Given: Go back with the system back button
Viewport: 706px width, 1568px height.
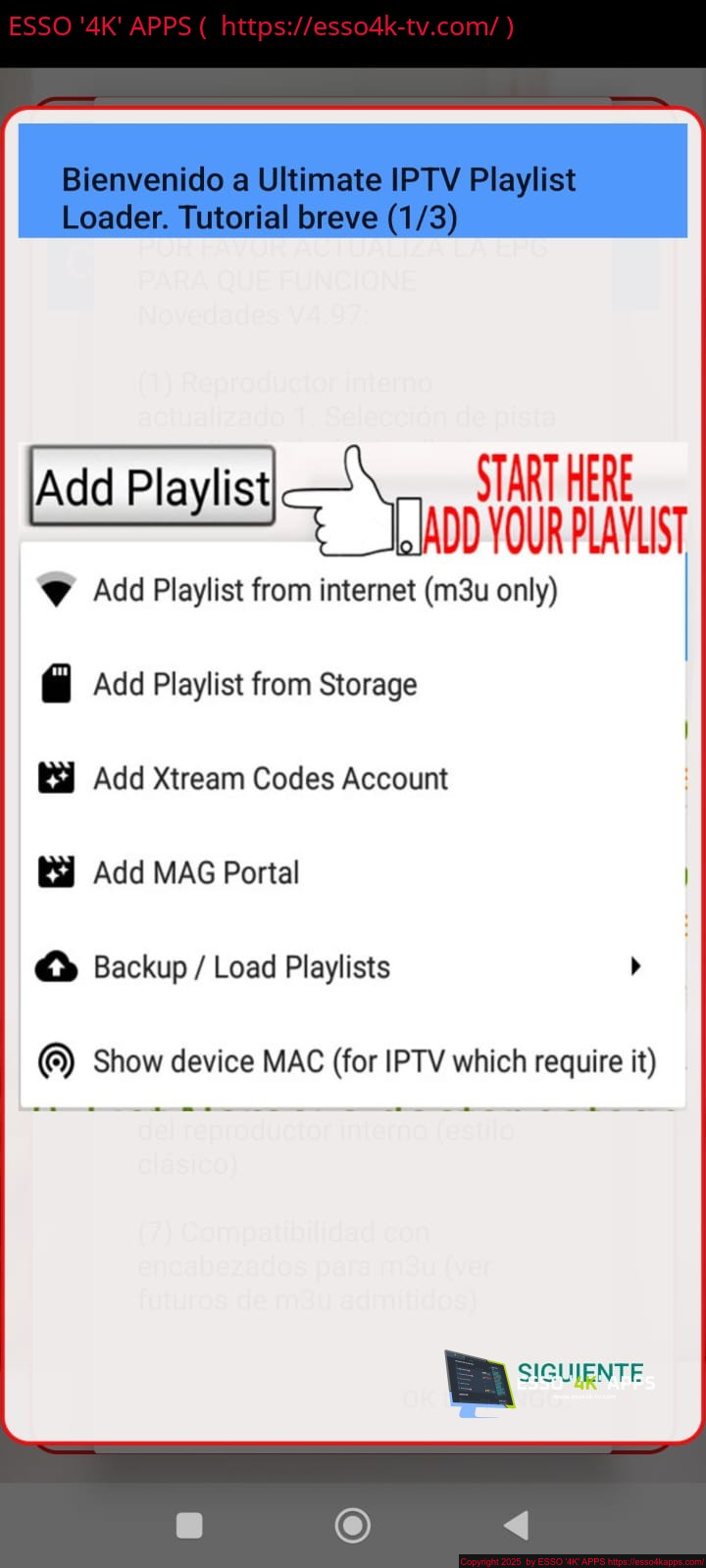Looking at the screenshot, I should pyautogui.click(x=517, y=1525).
